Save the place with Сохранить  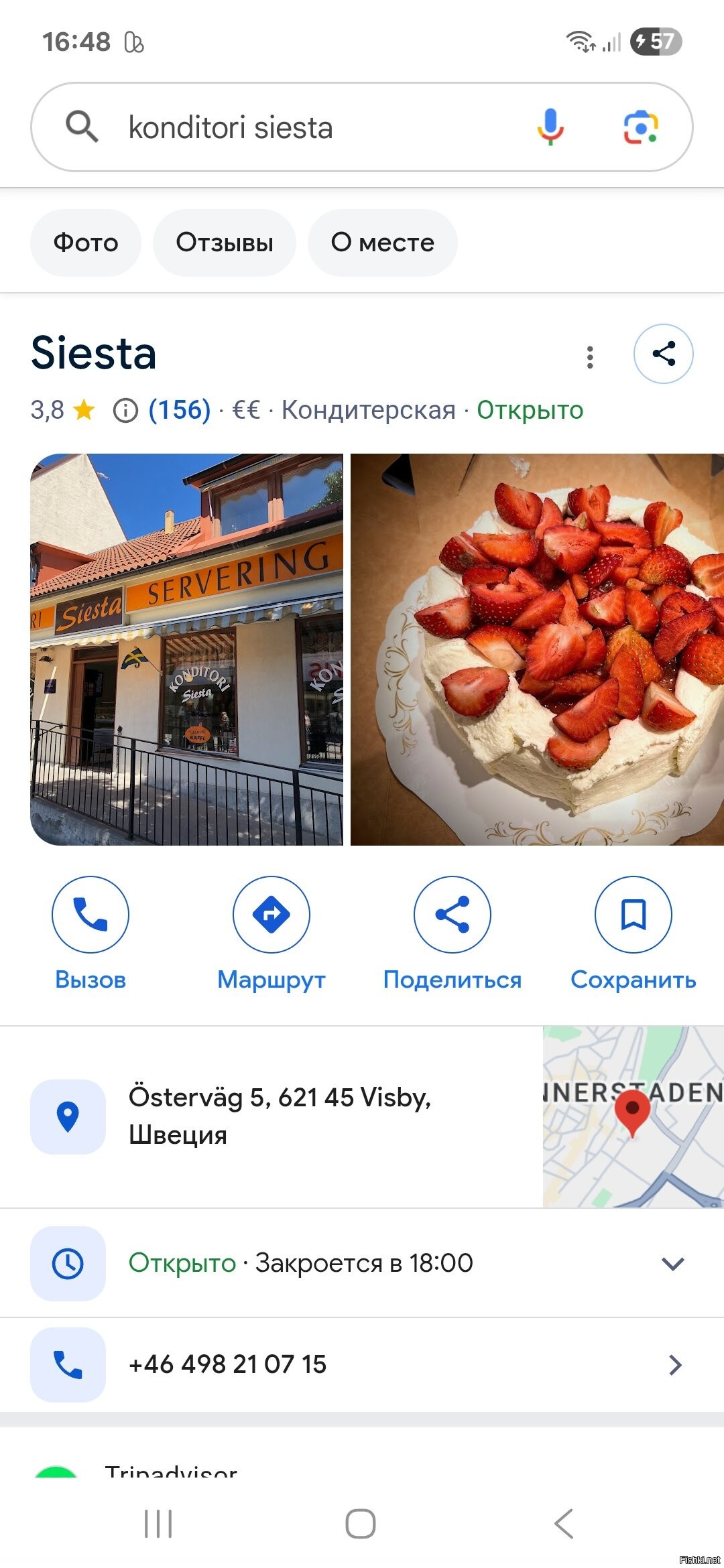[x=633, y=933]
